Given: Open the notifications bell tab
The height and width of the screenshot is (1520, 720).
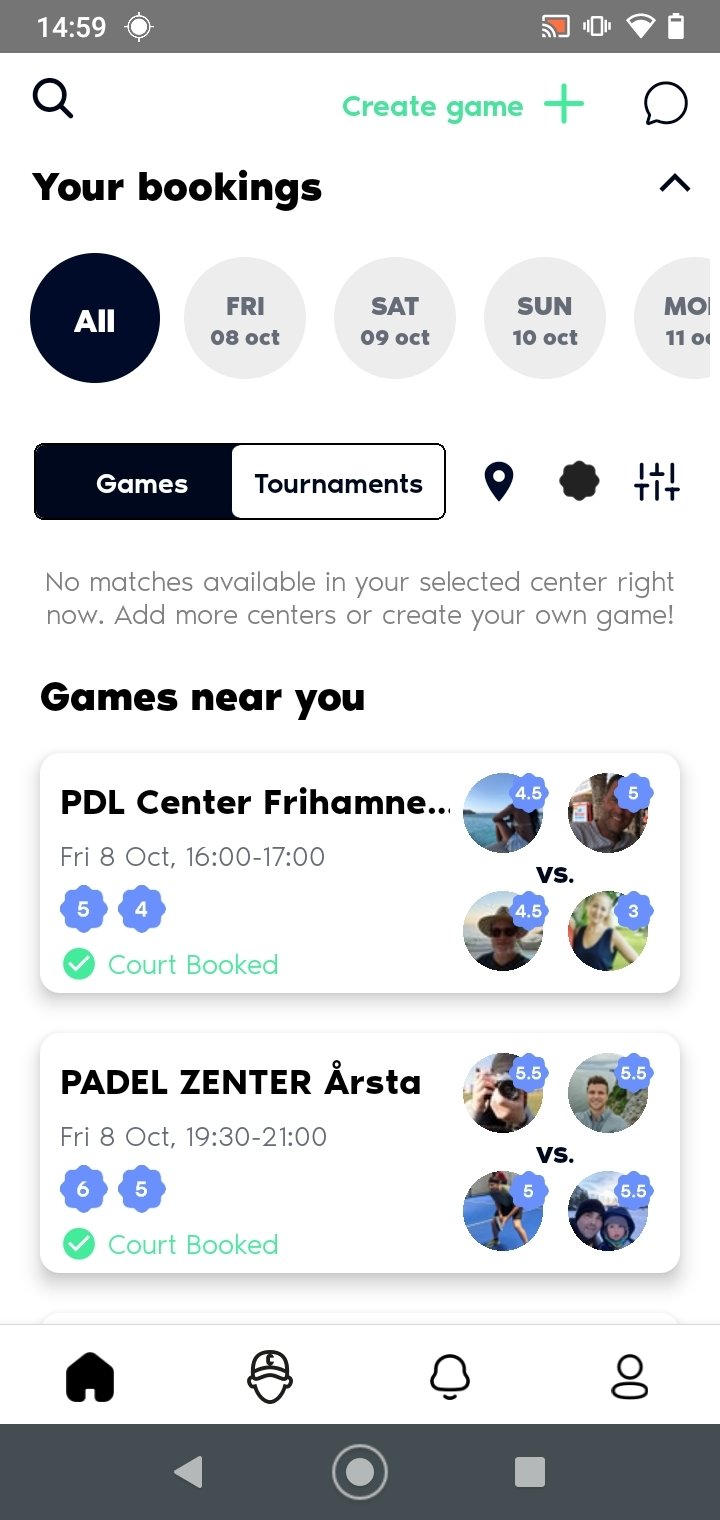Looking at the screenshot, I should (x=450, y=1376).
